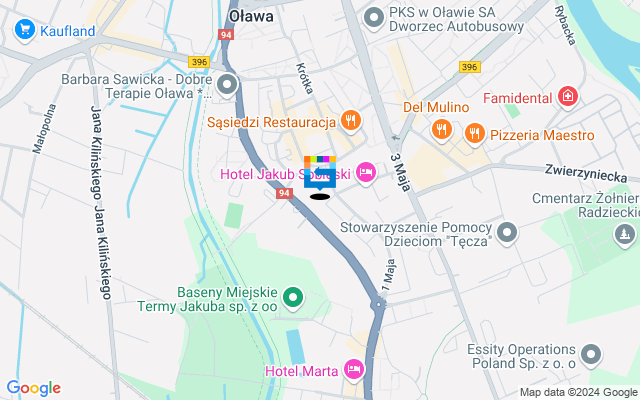Open the Del Mulino restaurant marker
This screenshot has height=400, width=640.
point(440,129)
